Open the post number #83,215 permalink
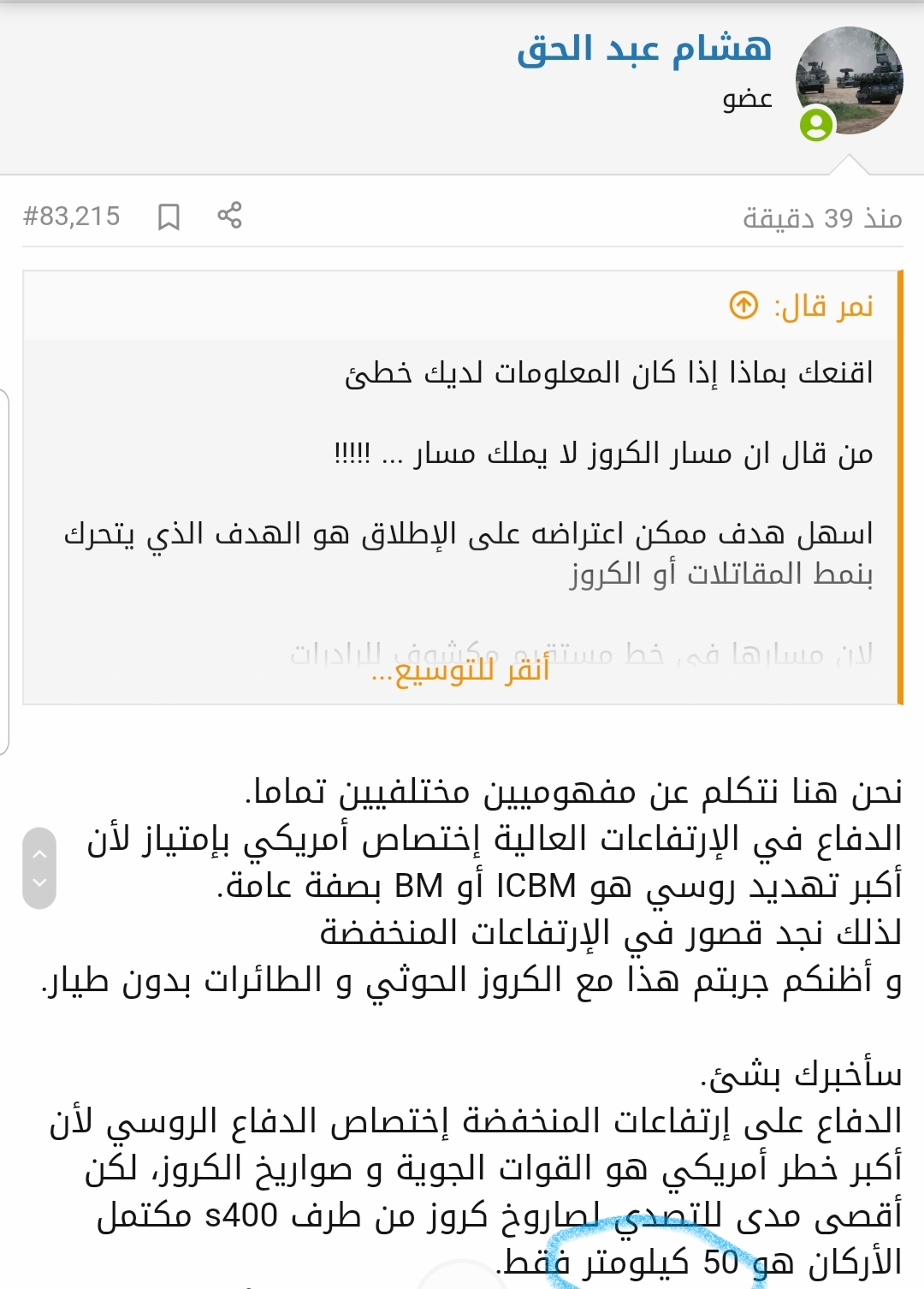Image resolution: width=924 pixels, height=1289 pixels. click(72, 217)
